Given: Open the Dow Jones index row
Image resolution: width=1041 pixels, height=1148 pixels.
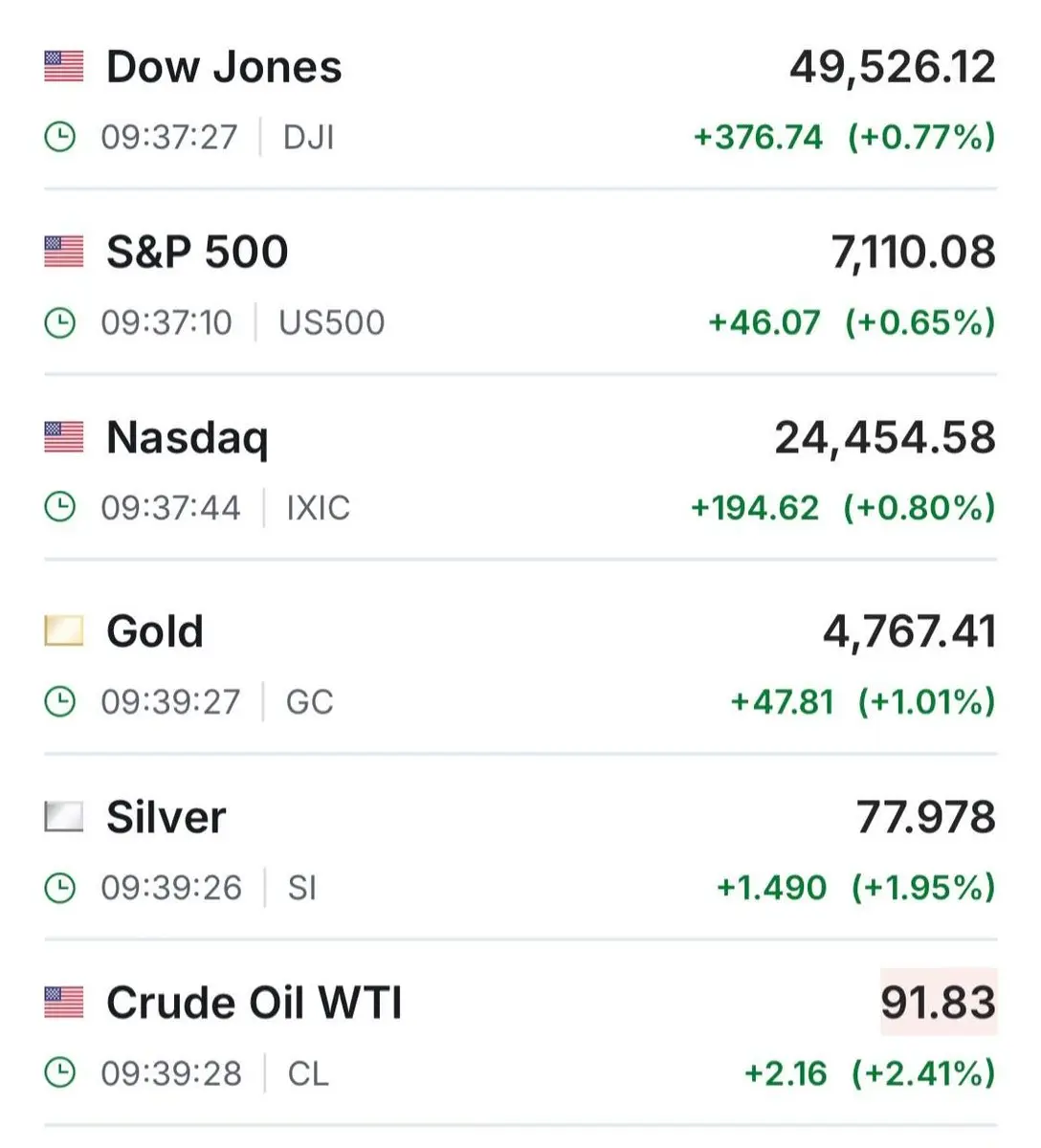Looking at the screenshot, I should tap(224, 68).
